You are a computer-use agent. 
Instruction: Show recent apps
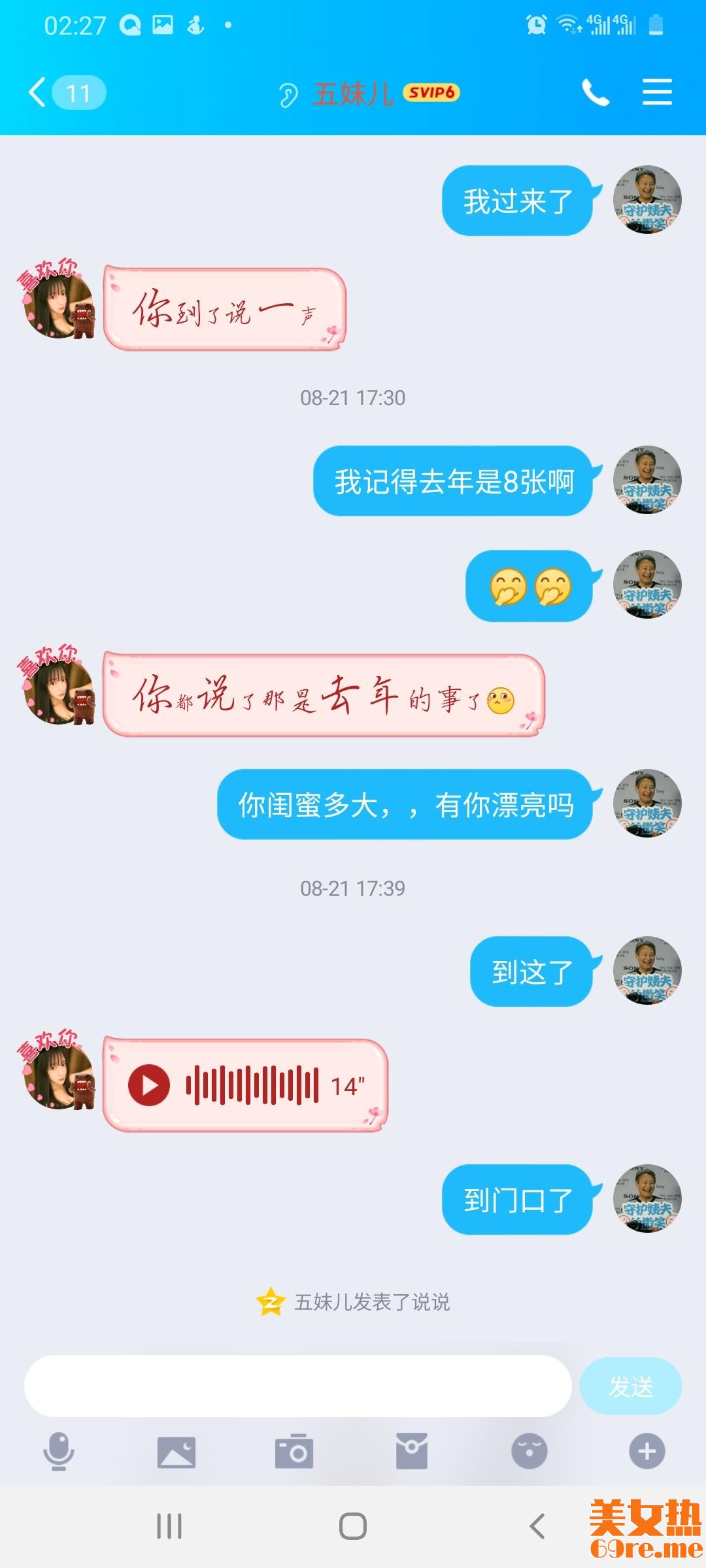tap(169, 1527)
